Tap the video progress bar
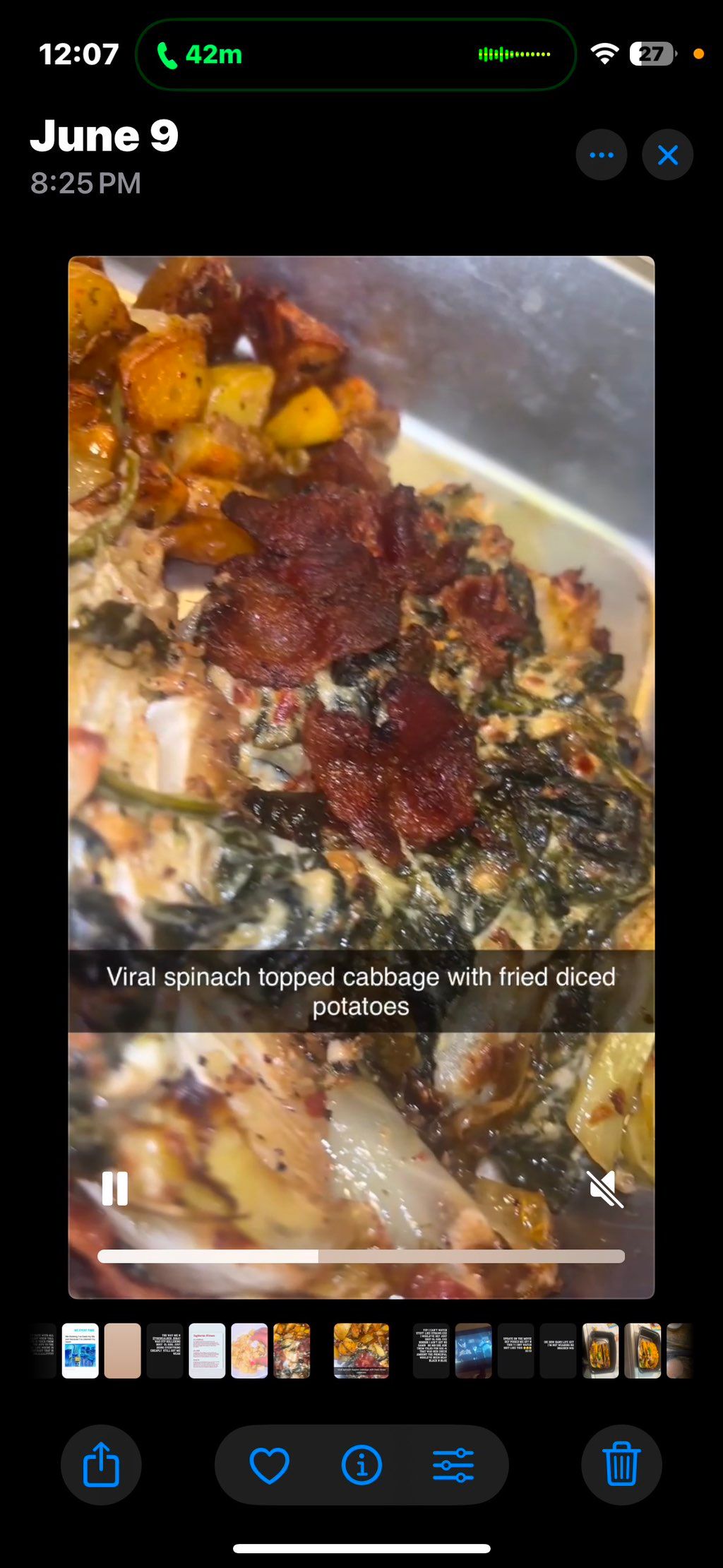Image resolution: width=723 pixels, height=1568 pixels. 361,1256
